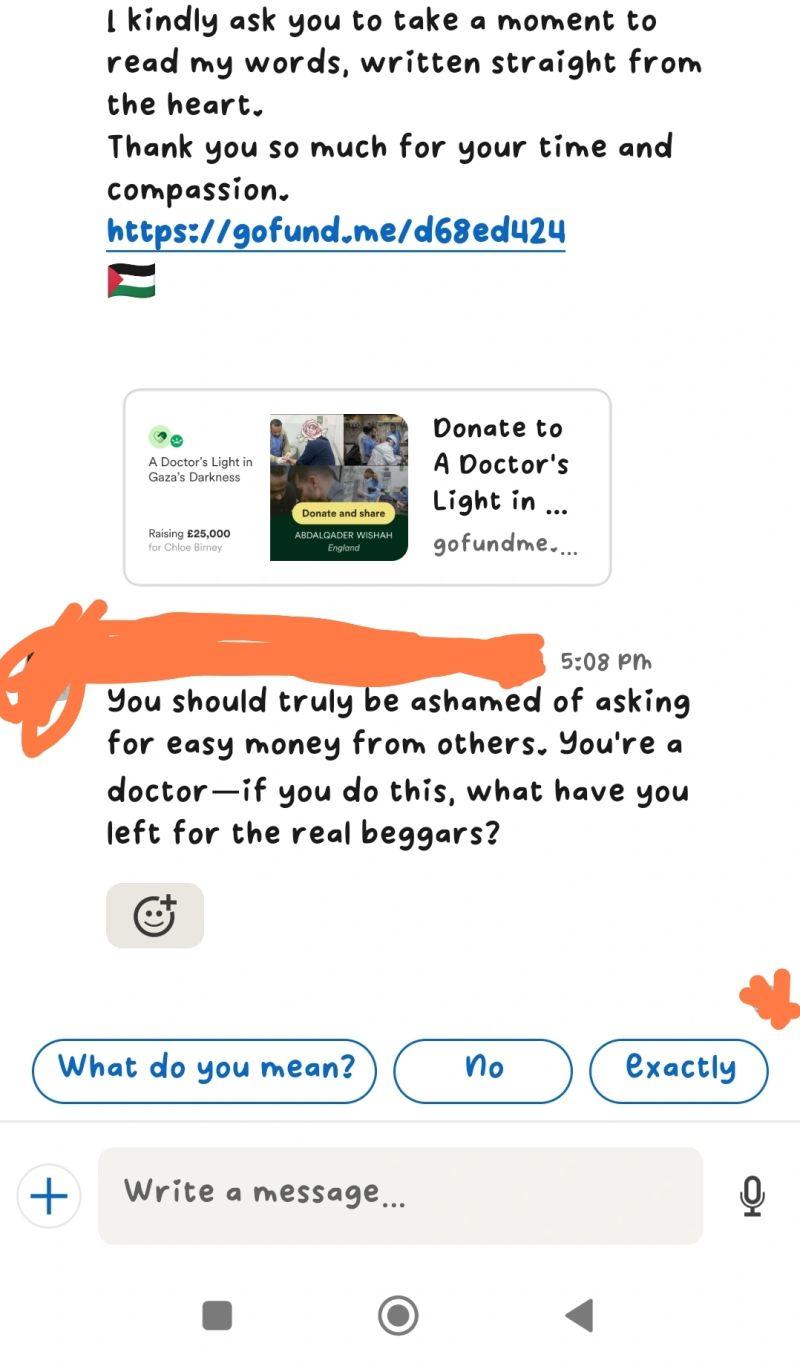Reply with the "Exactly" suggestion
This screenshot has width=800, height=1366.
(x=679, y=1070)
